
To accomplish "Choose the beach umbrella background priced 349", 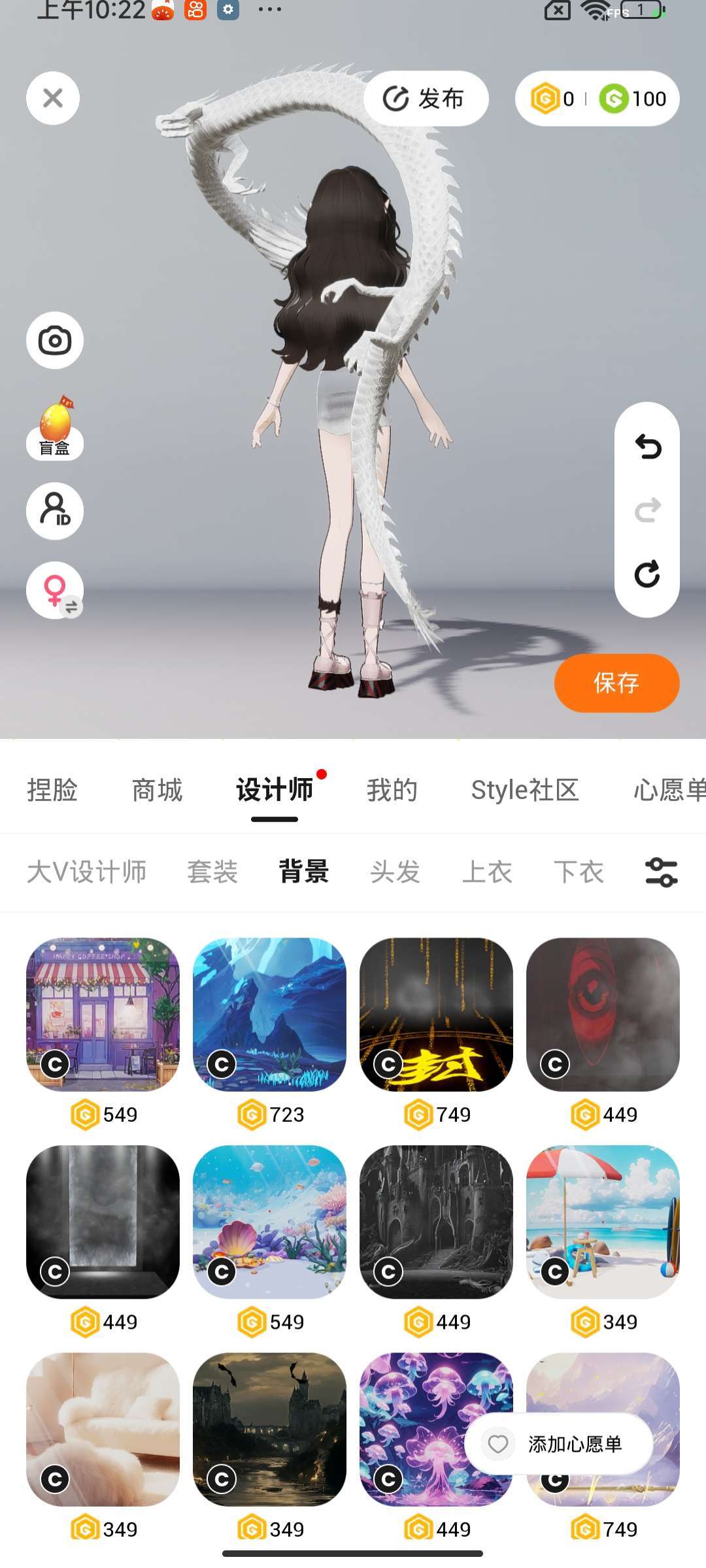I will click(x=603, y=1222).
